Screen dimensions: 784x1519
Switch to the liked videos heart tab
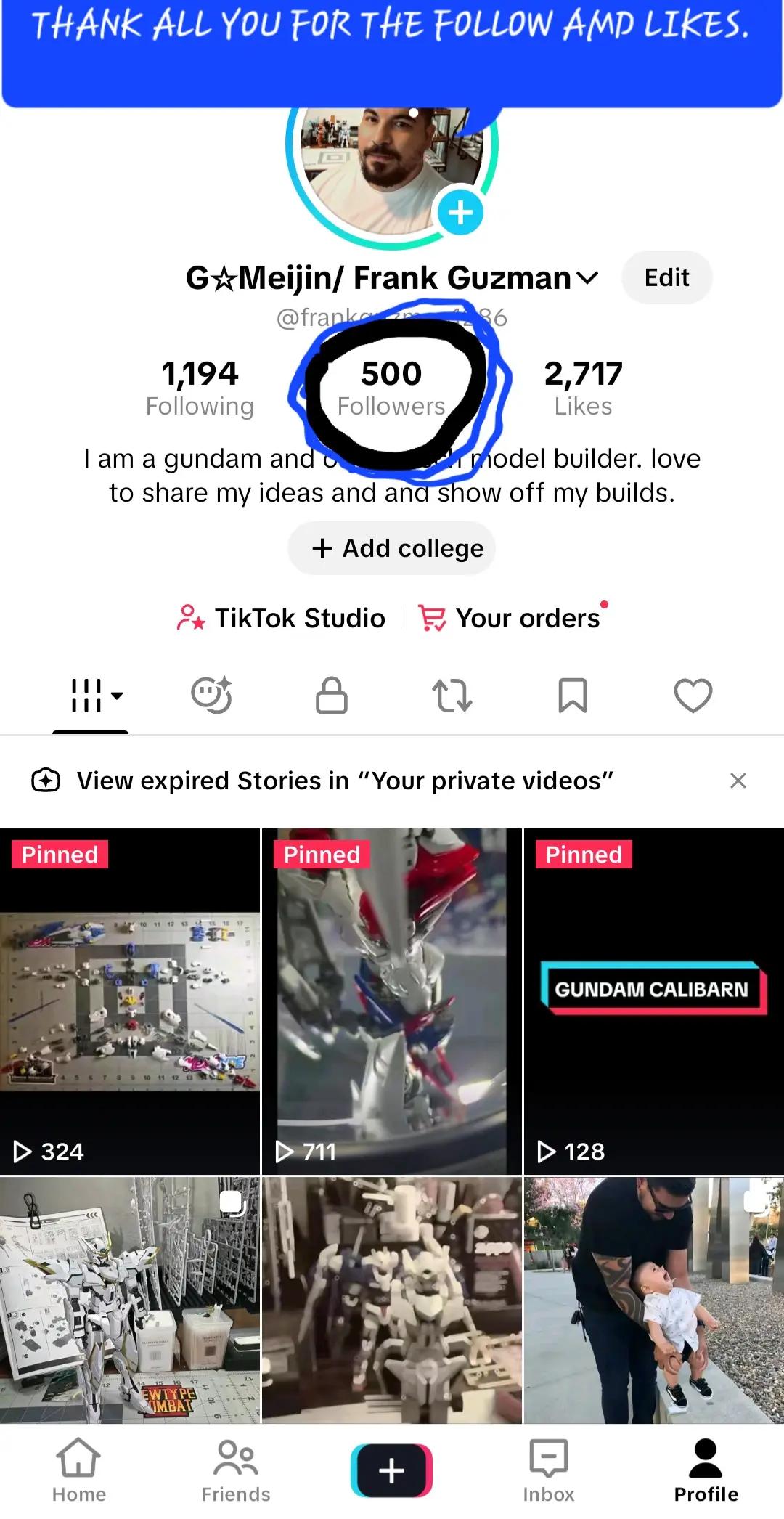coord(693,696)
